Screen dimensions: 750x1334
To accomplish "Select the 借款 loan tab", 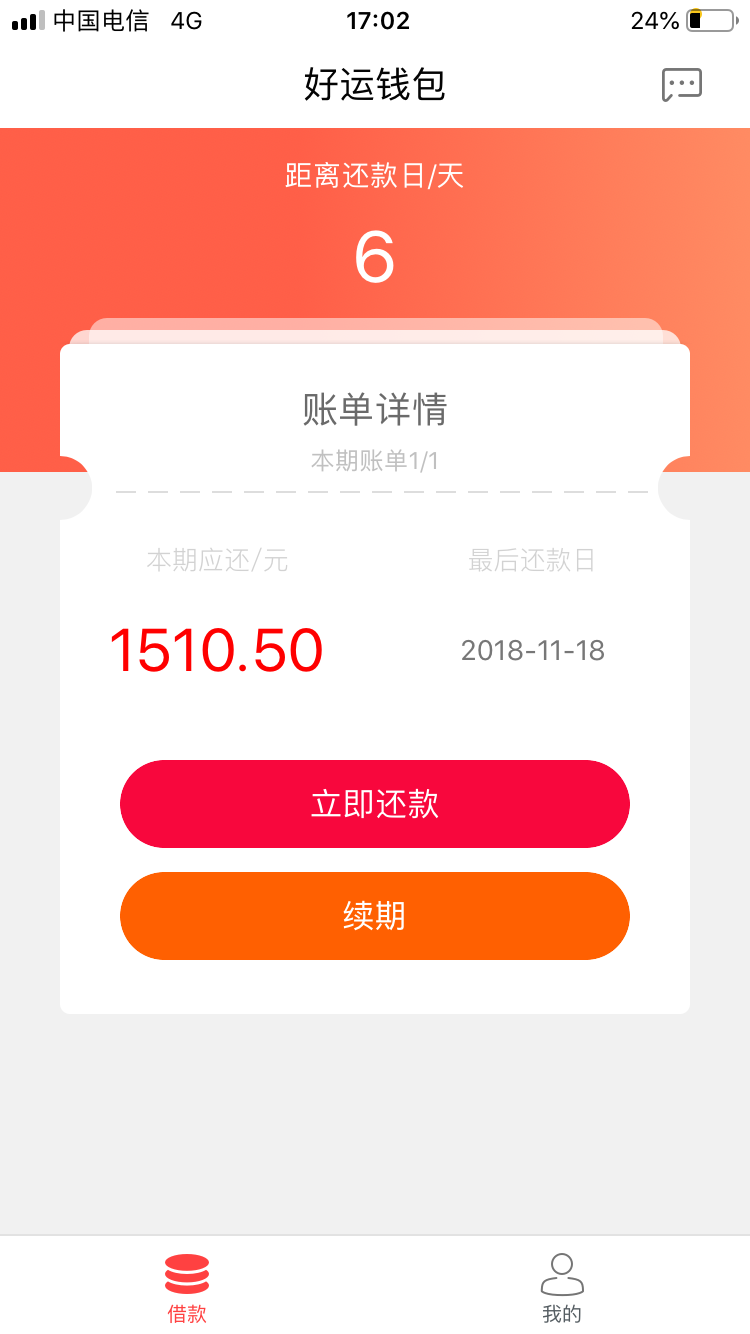I will 187,1288.
